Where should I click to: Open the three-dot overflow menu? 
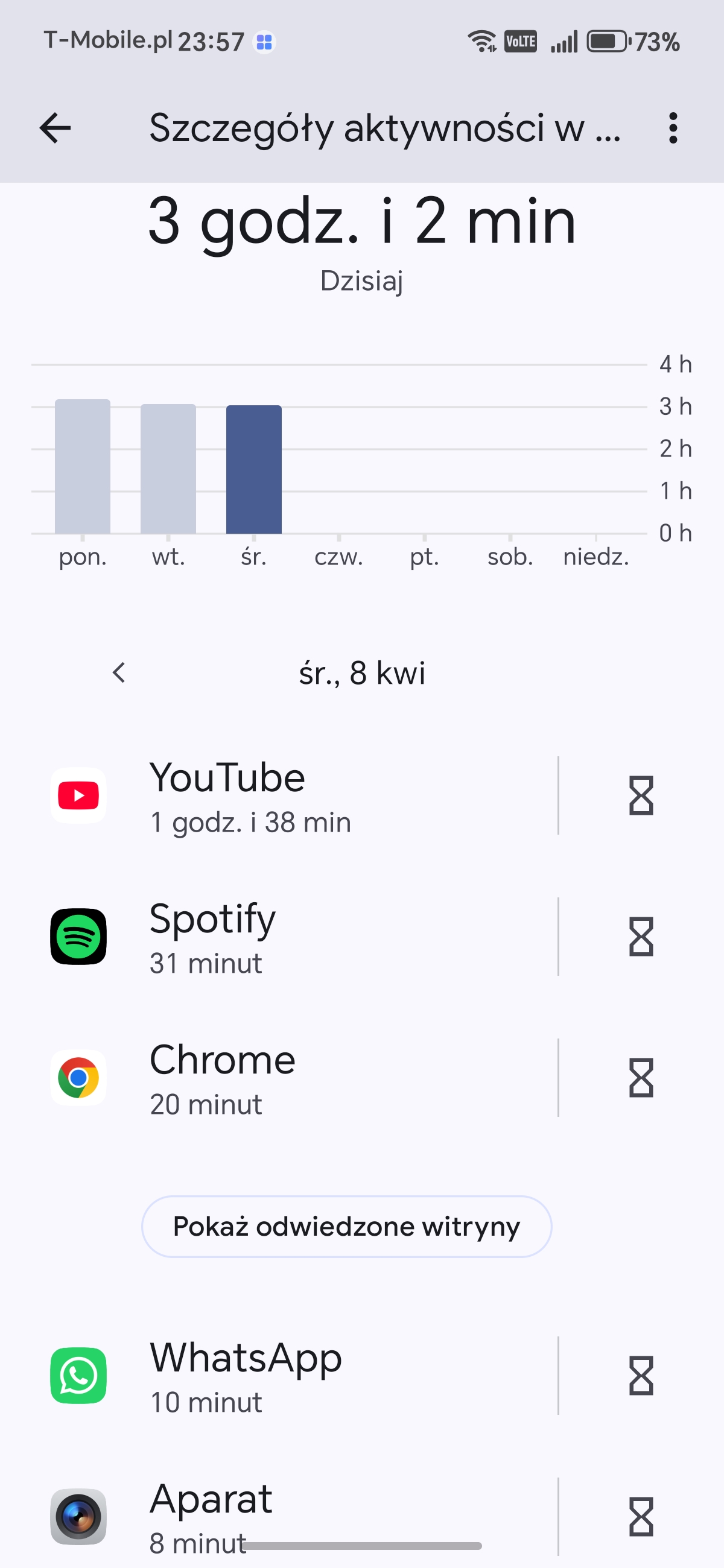pos(672,128)
